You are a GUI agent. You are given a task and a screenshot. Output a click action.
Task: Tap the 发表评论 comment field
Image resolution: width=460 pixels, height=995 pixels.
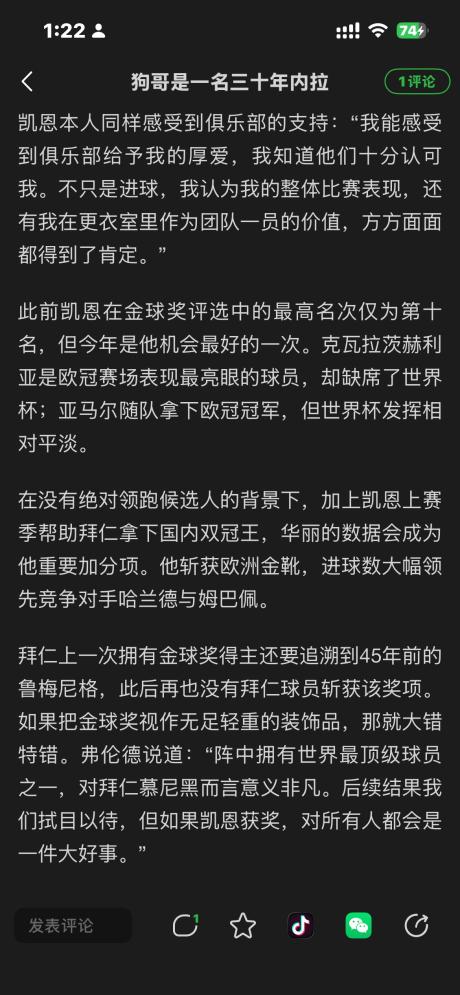[74, 926]
